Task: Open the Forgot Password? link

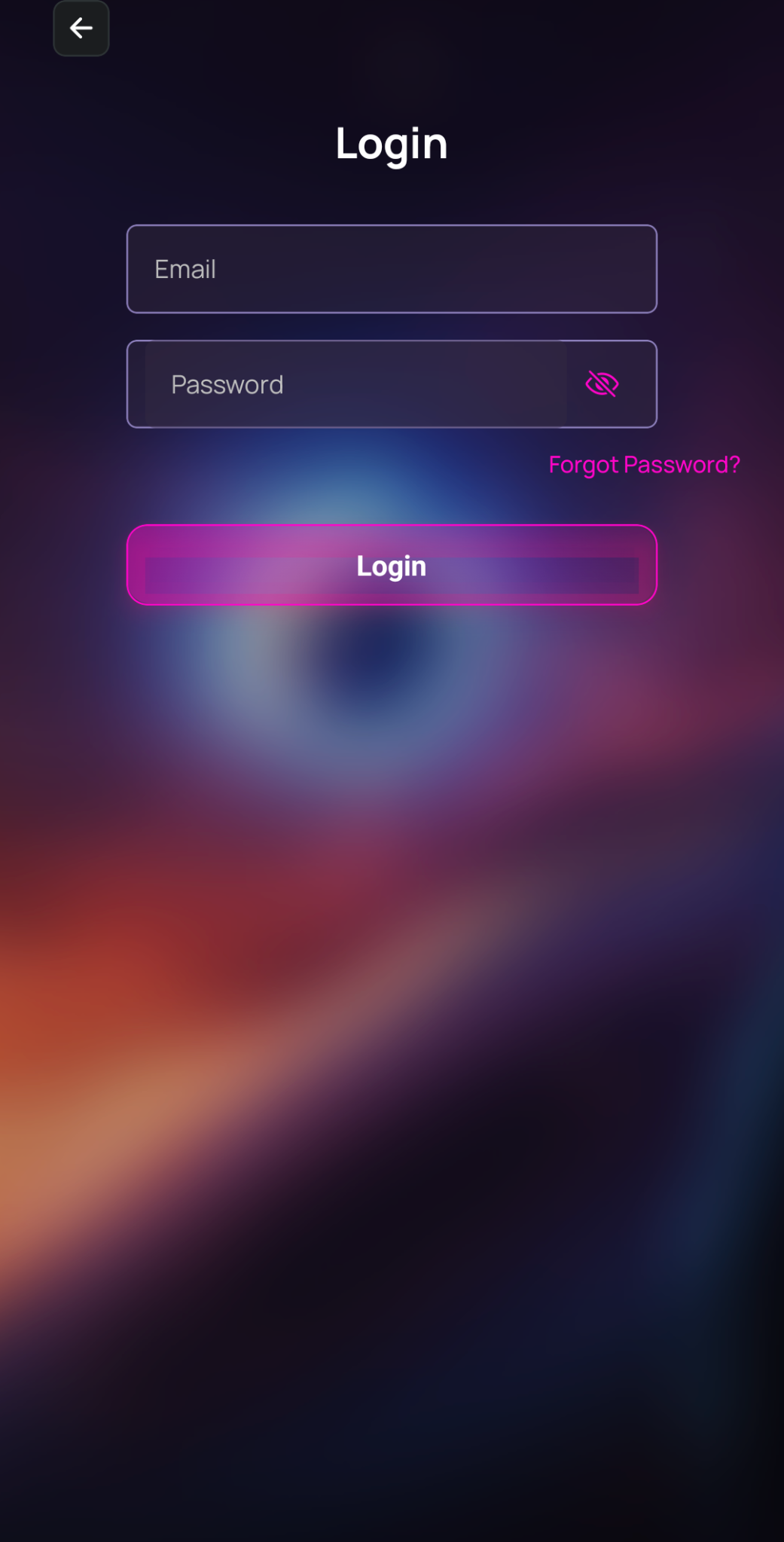Action: click(x=644, y=465)
